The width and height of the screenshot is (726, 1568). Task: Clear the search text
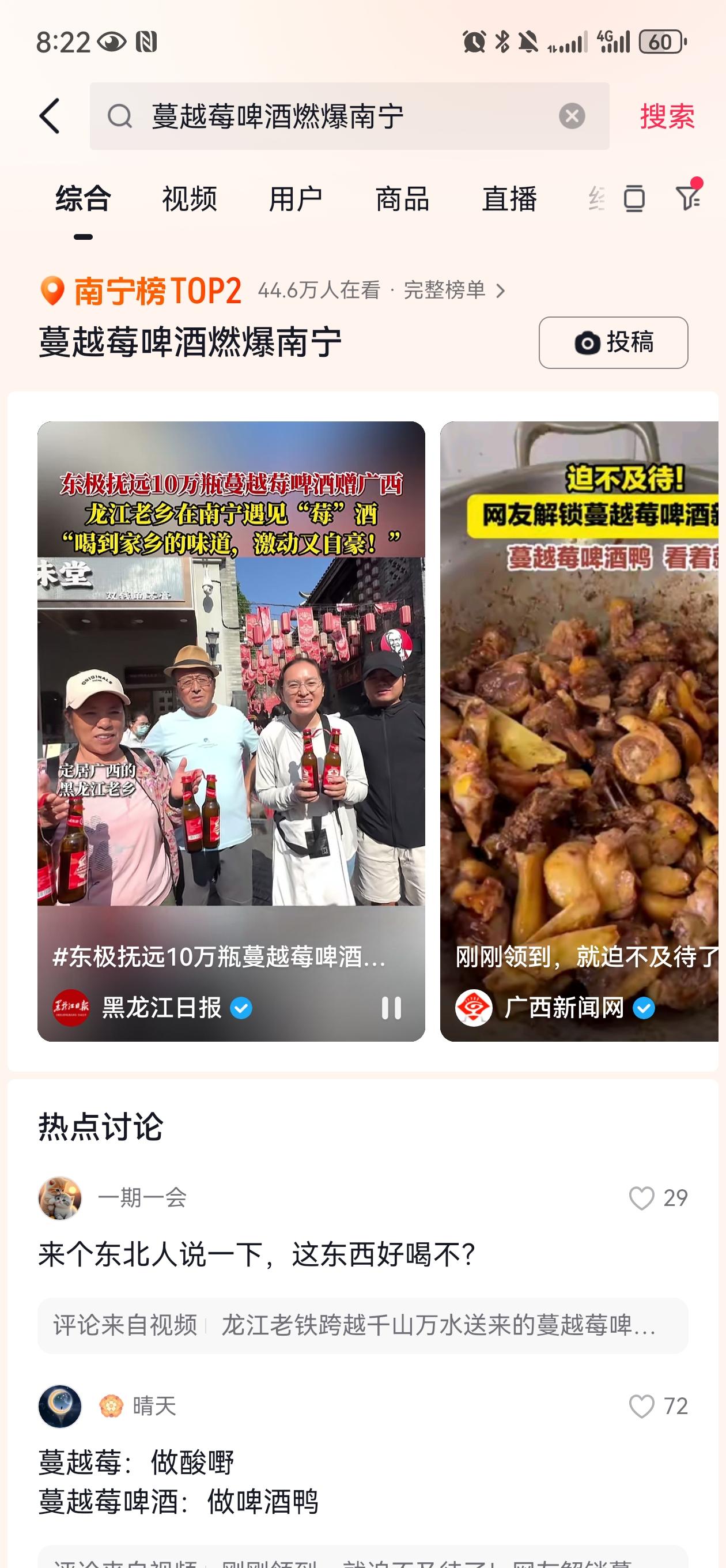[572, 116]
